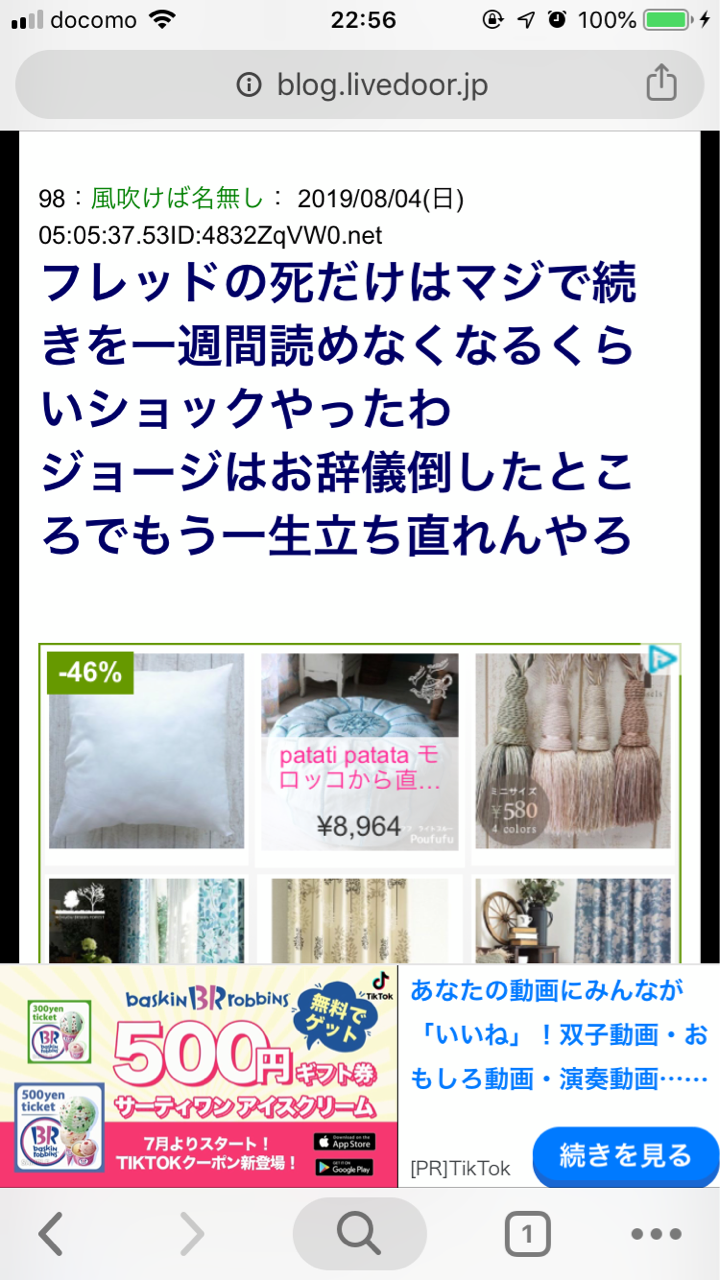Open the Baskin Robbins 500円 gift banner
Screen dimensions: 720x1280
[200, 1076]
